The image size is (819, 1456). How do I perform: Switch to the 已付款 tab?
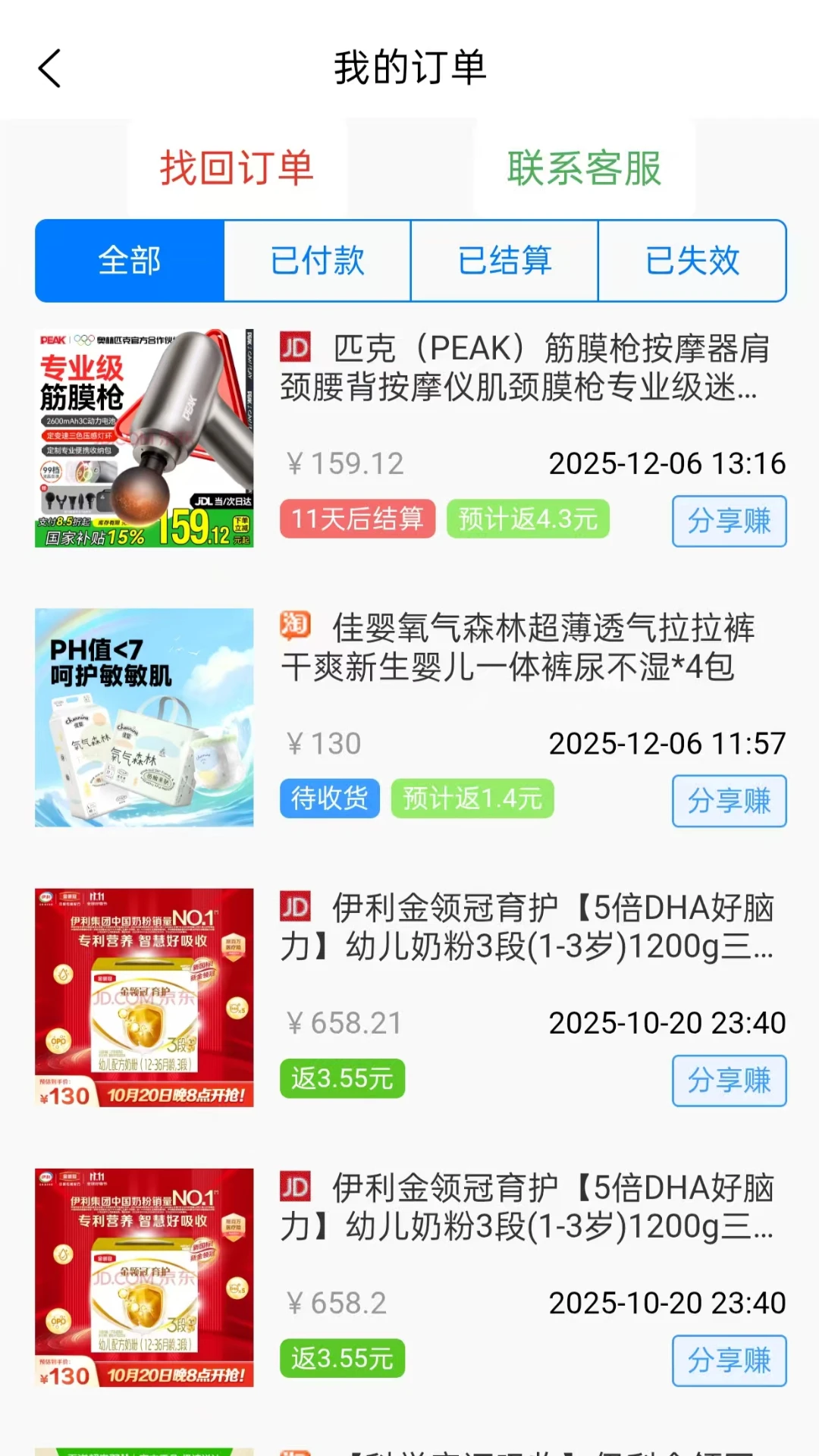coord(317,261)
